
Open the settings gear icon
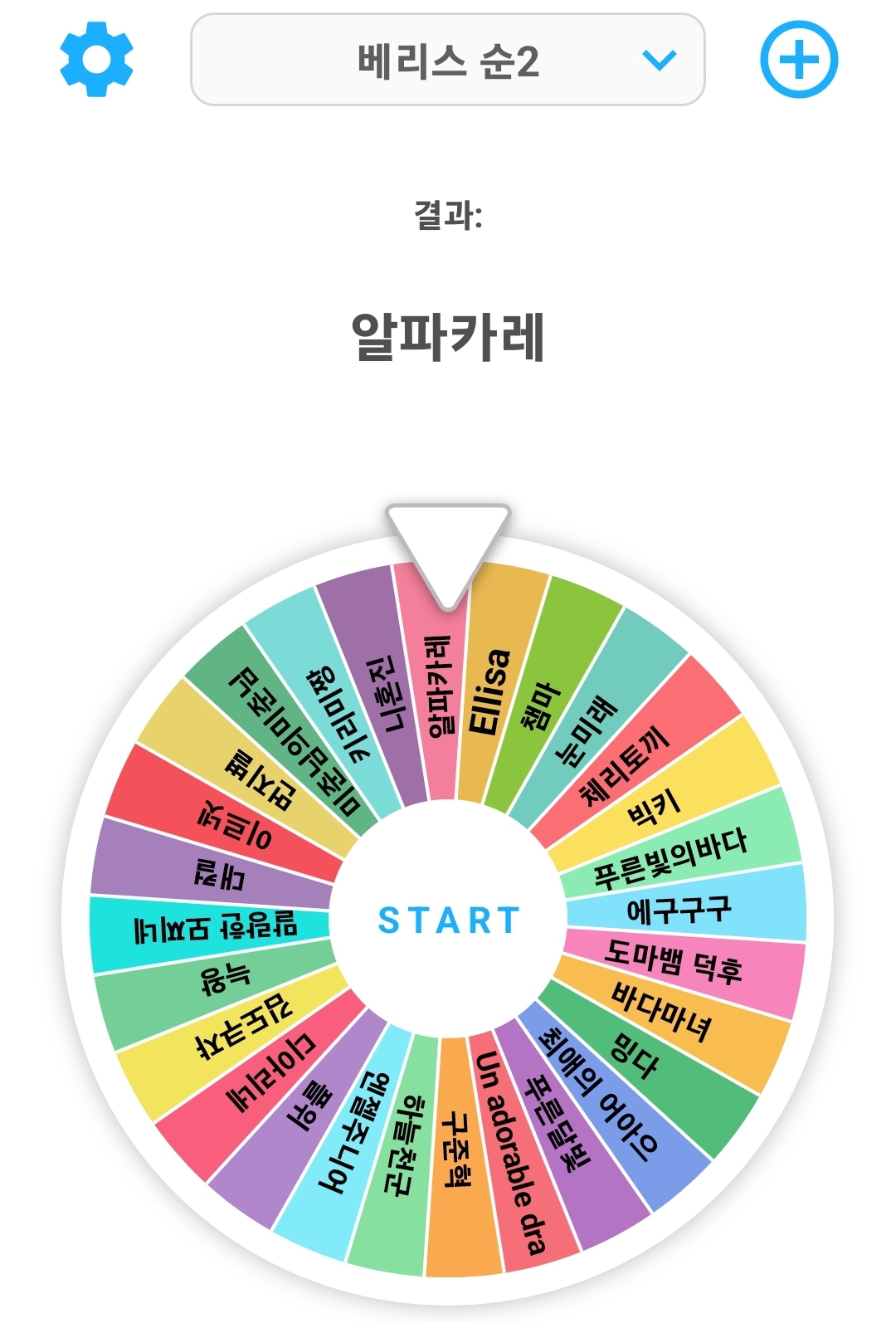click(97, 60)
